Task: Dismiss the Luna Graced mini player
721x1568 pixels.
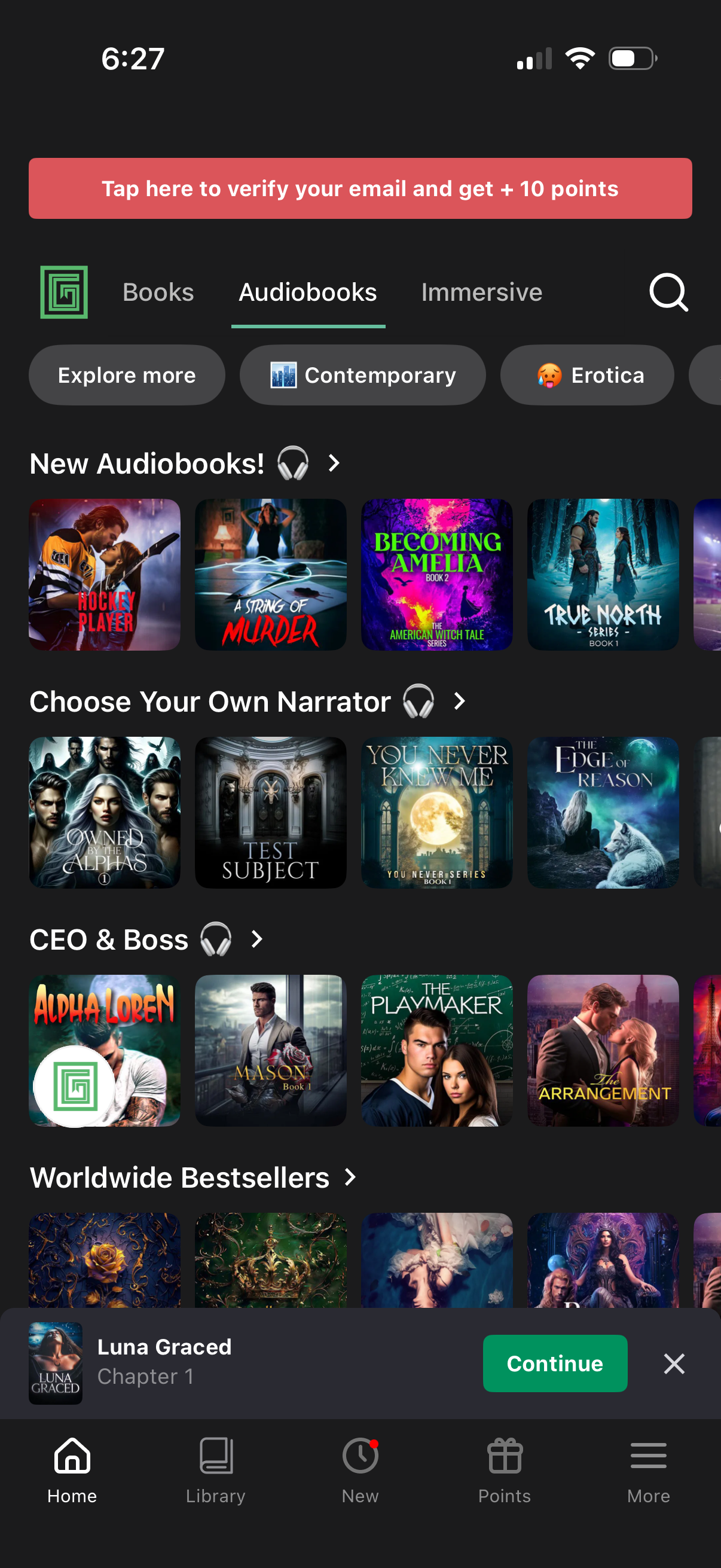Action: tap(674, 1363)
